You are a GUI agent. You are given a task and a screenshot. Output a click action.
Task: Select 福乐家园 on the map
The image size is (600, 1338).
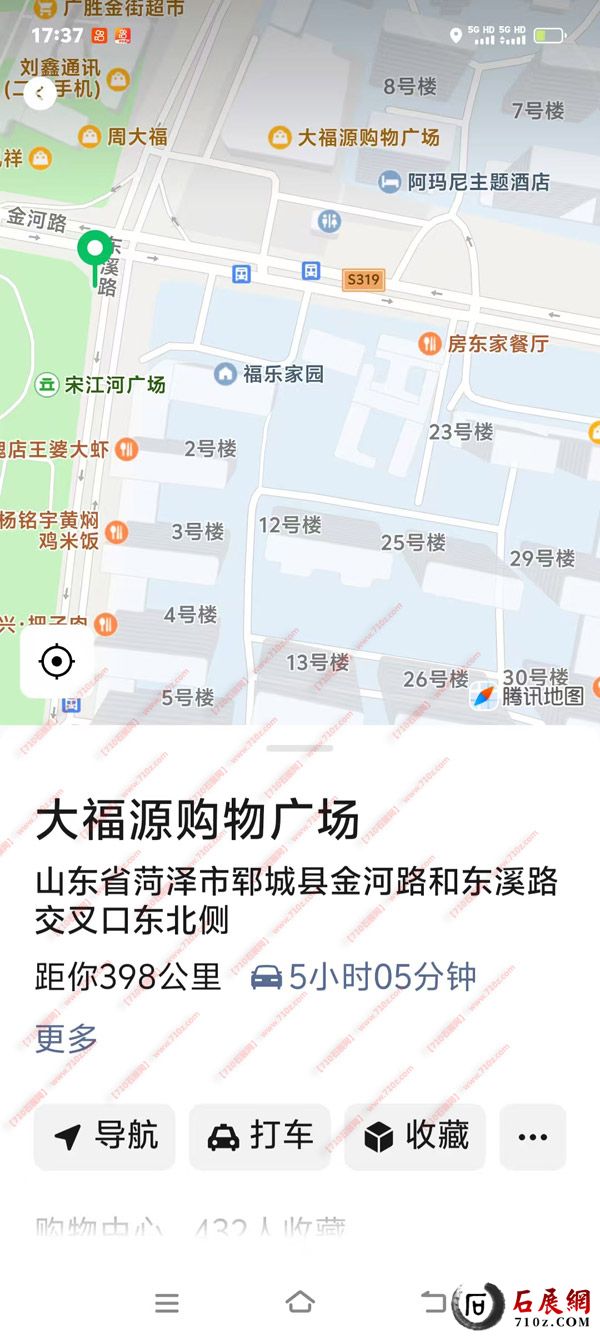coord(271,374)
